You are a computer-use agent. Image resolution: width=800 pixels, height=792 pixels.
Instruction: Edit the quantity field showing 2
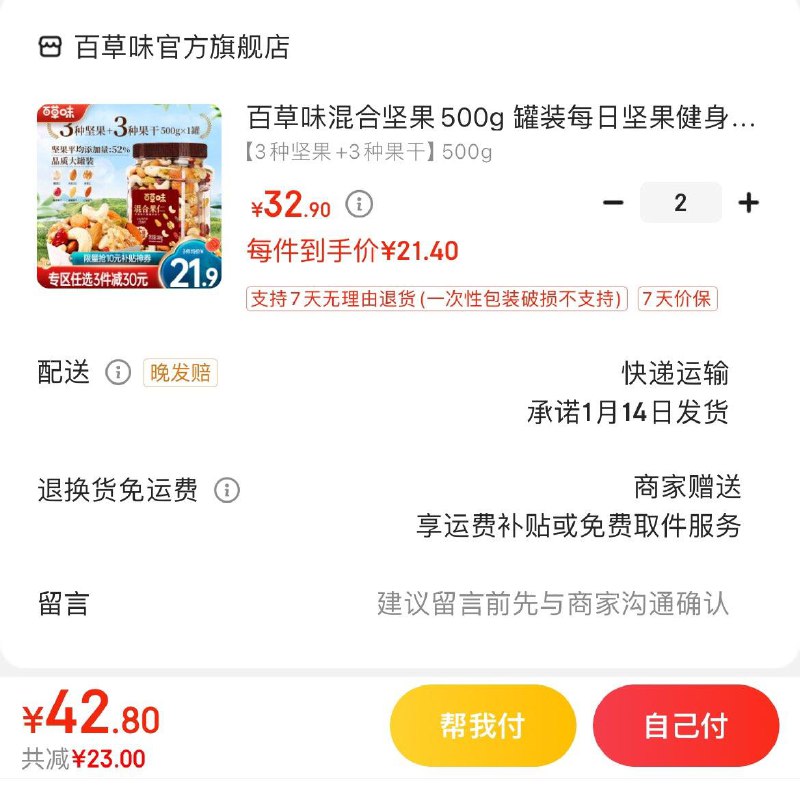tap(680, 203)
